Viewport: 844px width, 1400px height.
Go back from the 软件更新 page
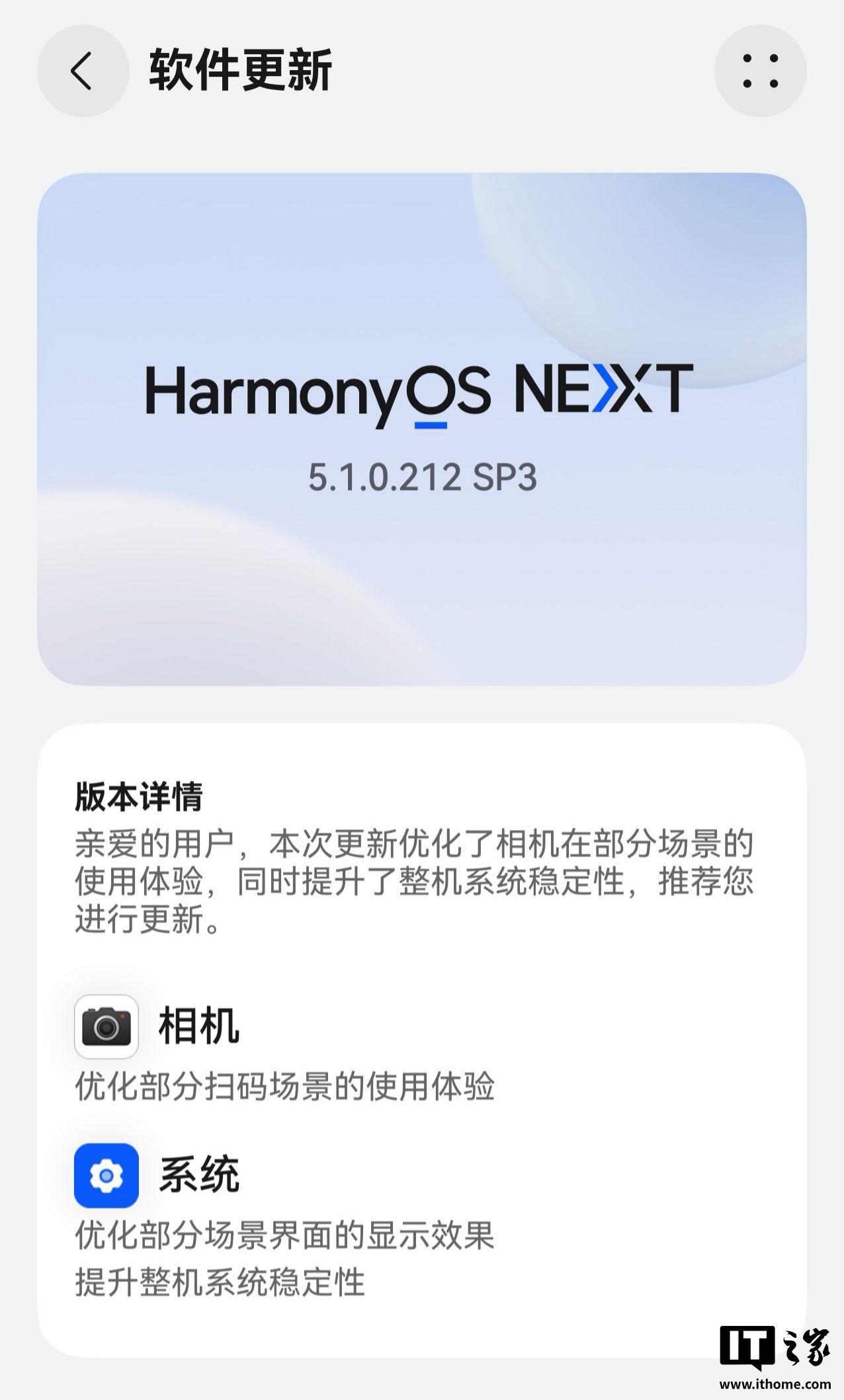(83, 71)
